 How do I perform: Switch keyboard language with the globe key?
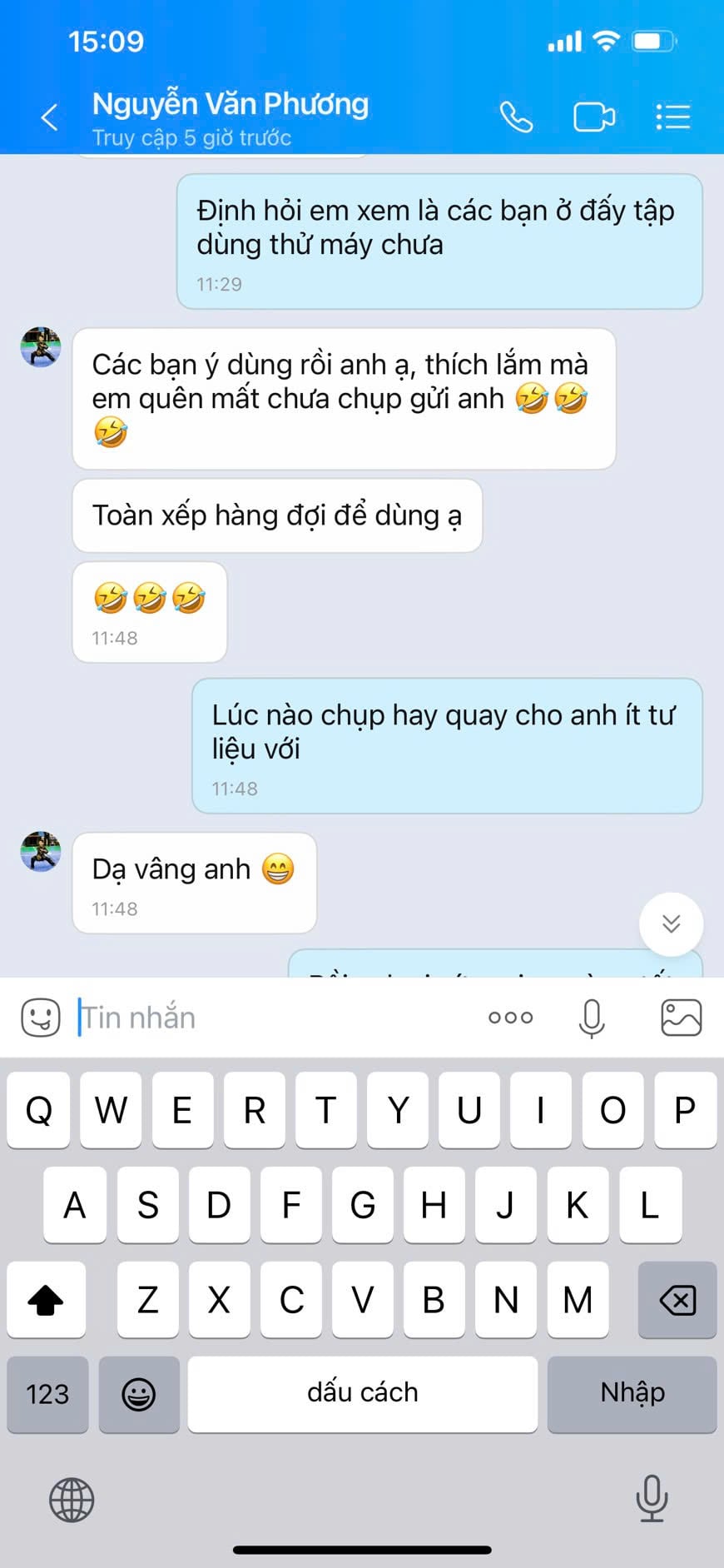72,1500
